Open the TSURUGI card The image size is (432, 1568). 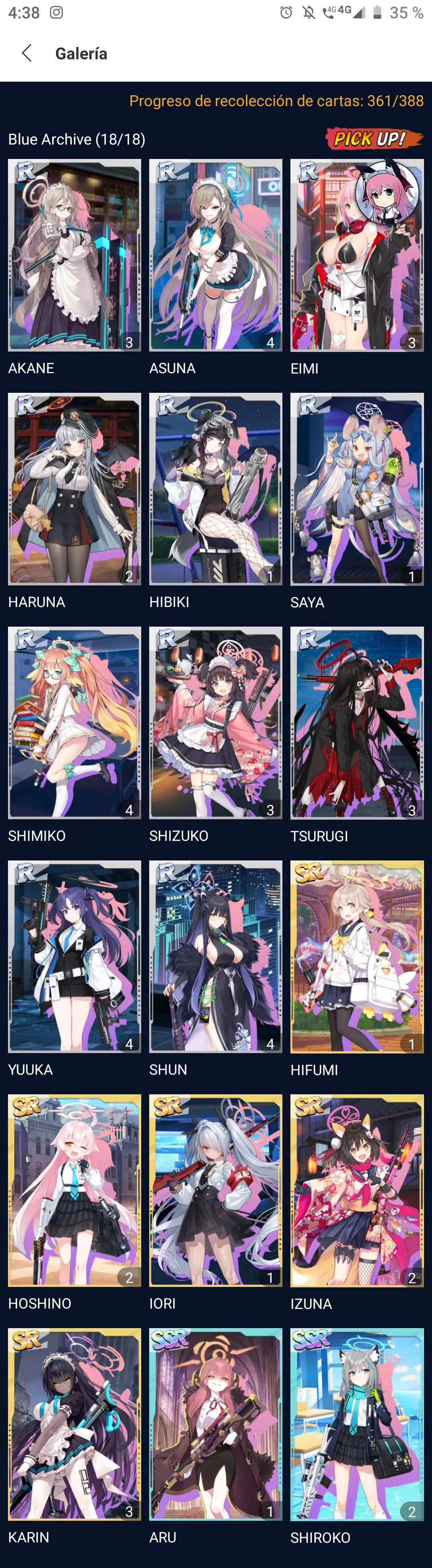pyautogui.click(x=356, y=722)
